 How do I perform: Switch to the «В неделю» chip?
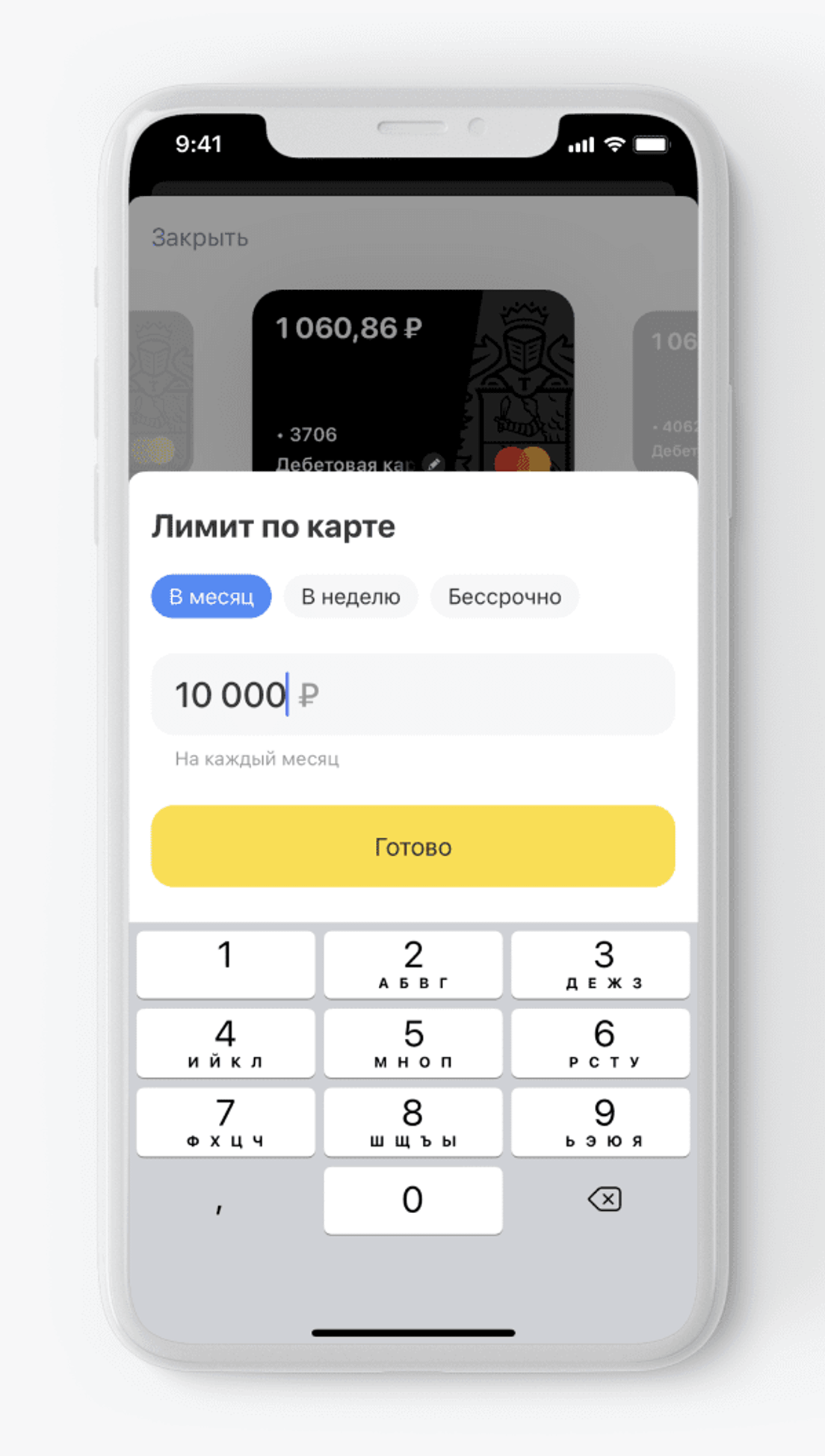point(350,596)
